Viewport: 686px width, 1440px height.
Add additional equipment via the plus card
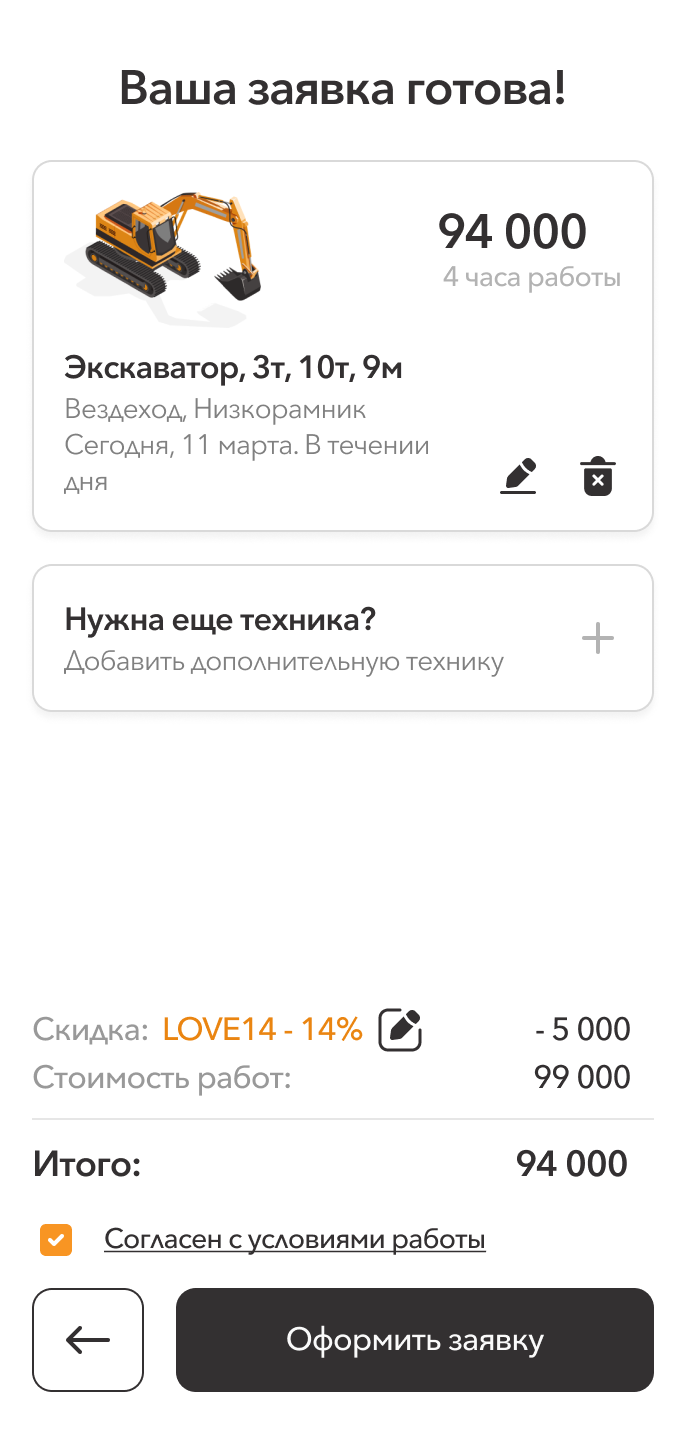(597, 638)
